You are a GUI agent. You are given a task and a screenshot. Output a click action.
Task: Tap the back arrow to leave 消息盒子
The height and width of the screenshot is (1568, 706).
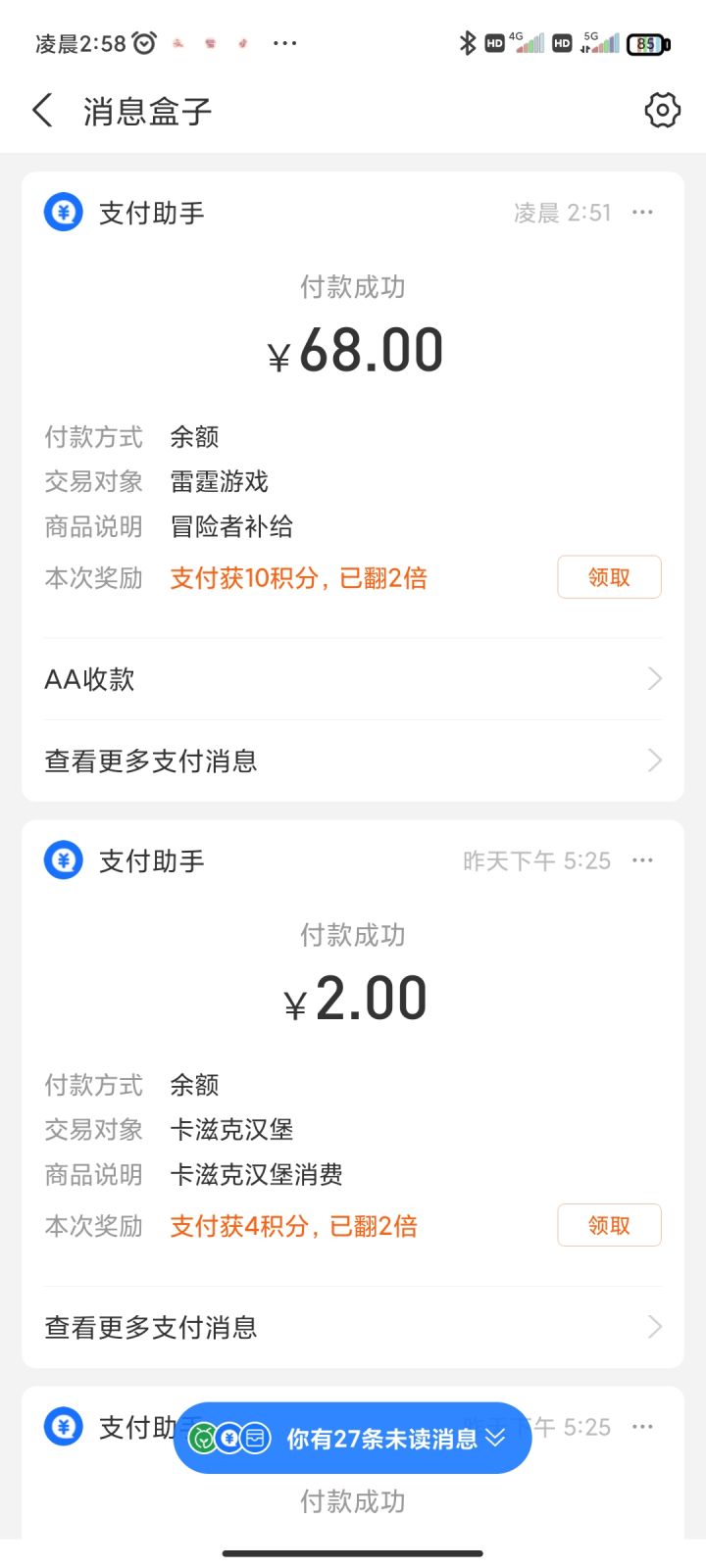pyautogui.click(x=41, y=110)
